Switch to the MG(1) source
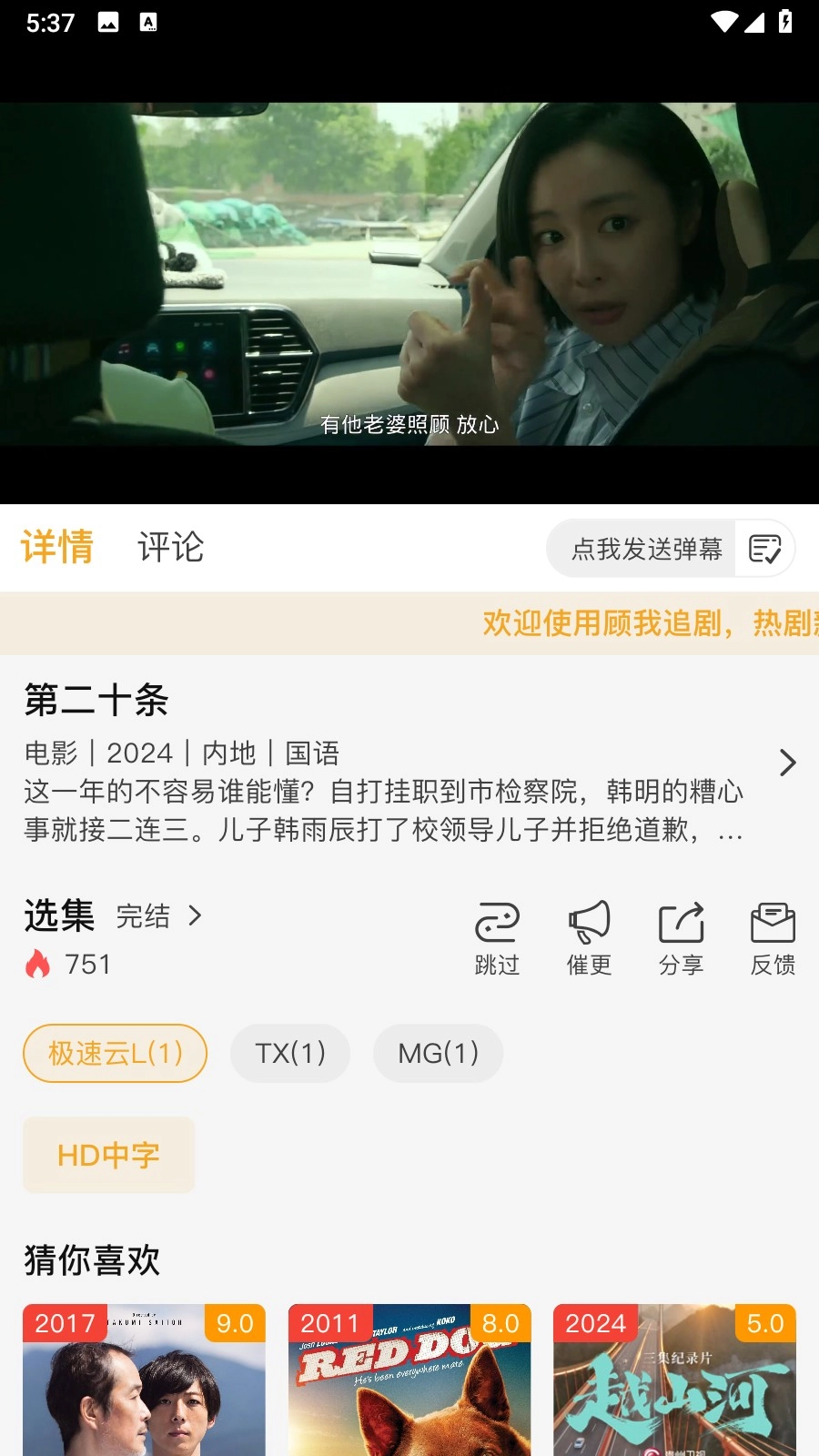This screenshot has height=1456, width=819. click(x=438, y=1053)
